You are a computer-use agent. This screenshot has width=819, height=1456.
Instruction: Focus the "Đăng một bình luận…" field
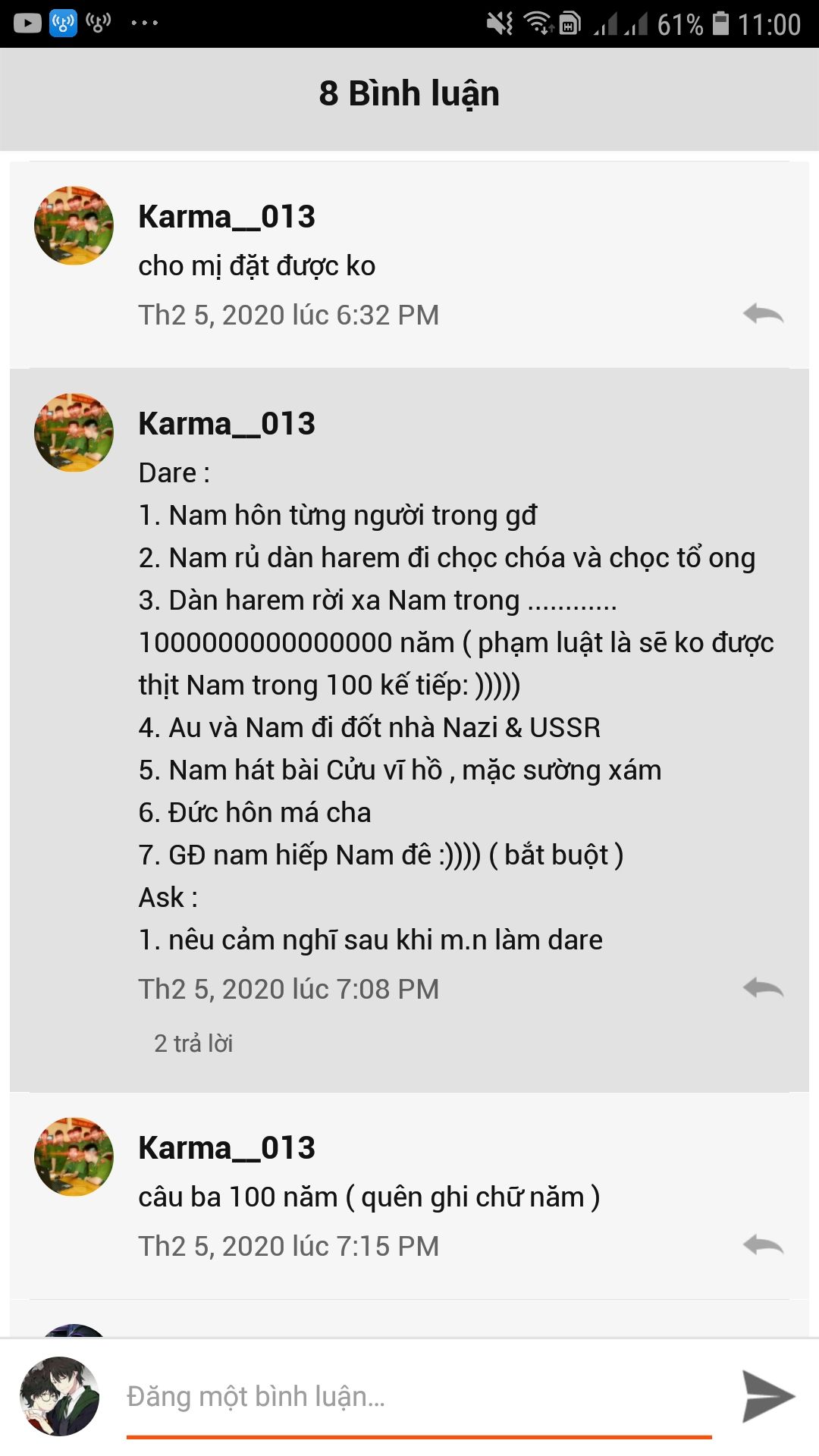tap(419, 1396)
